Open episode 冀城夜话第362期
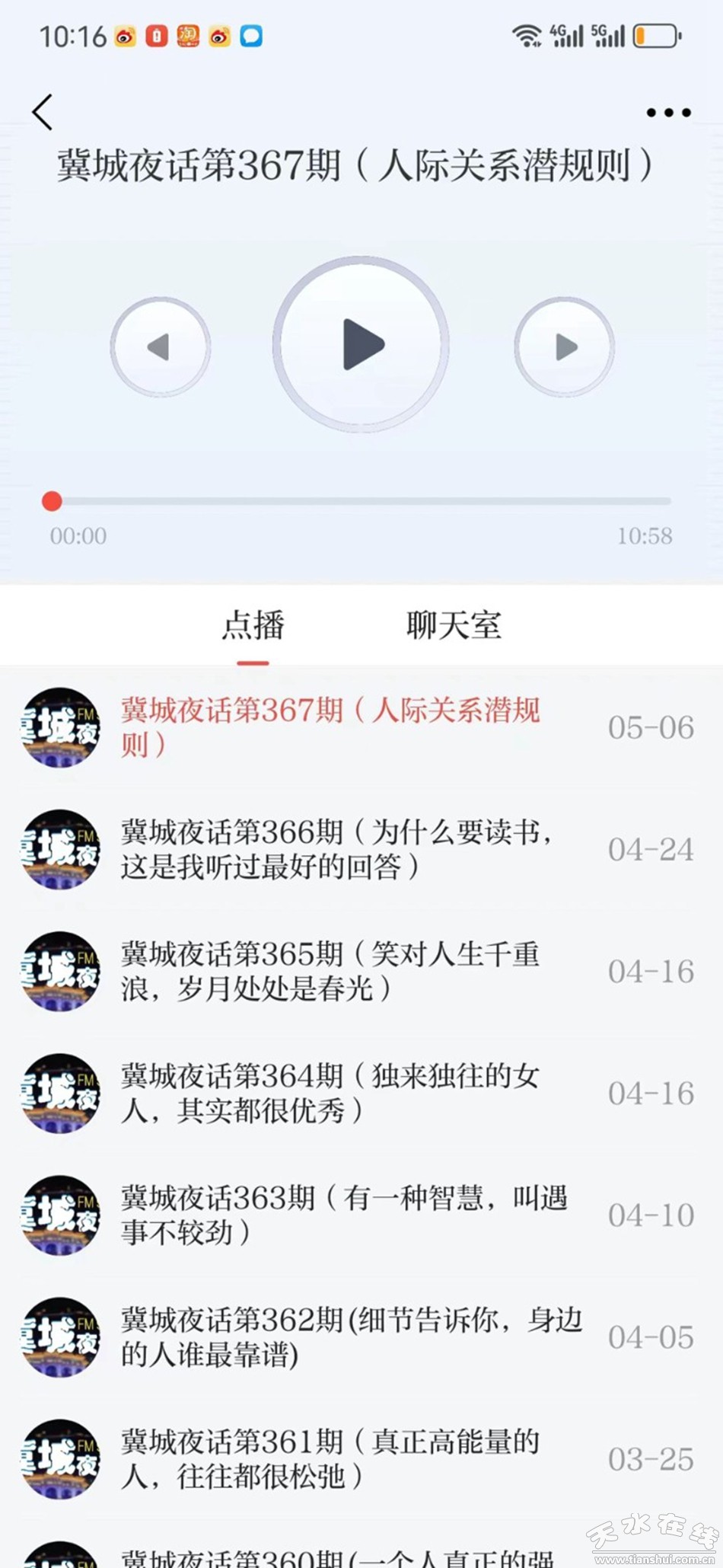The width and height of the screenshot is (723, 1568). [350, 1336]
